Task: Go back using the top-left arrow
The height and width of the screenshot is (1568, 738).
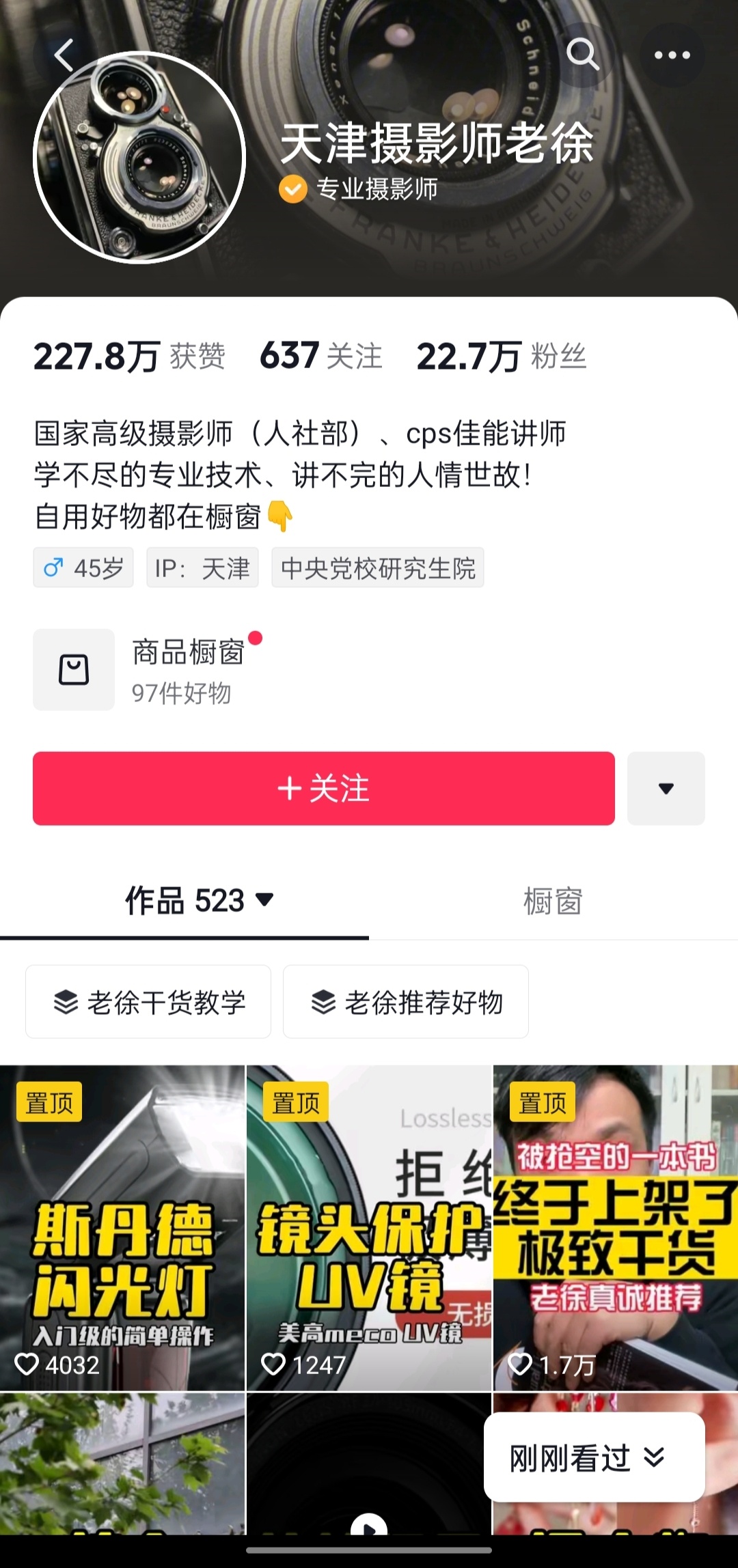Action: (64, 55)
